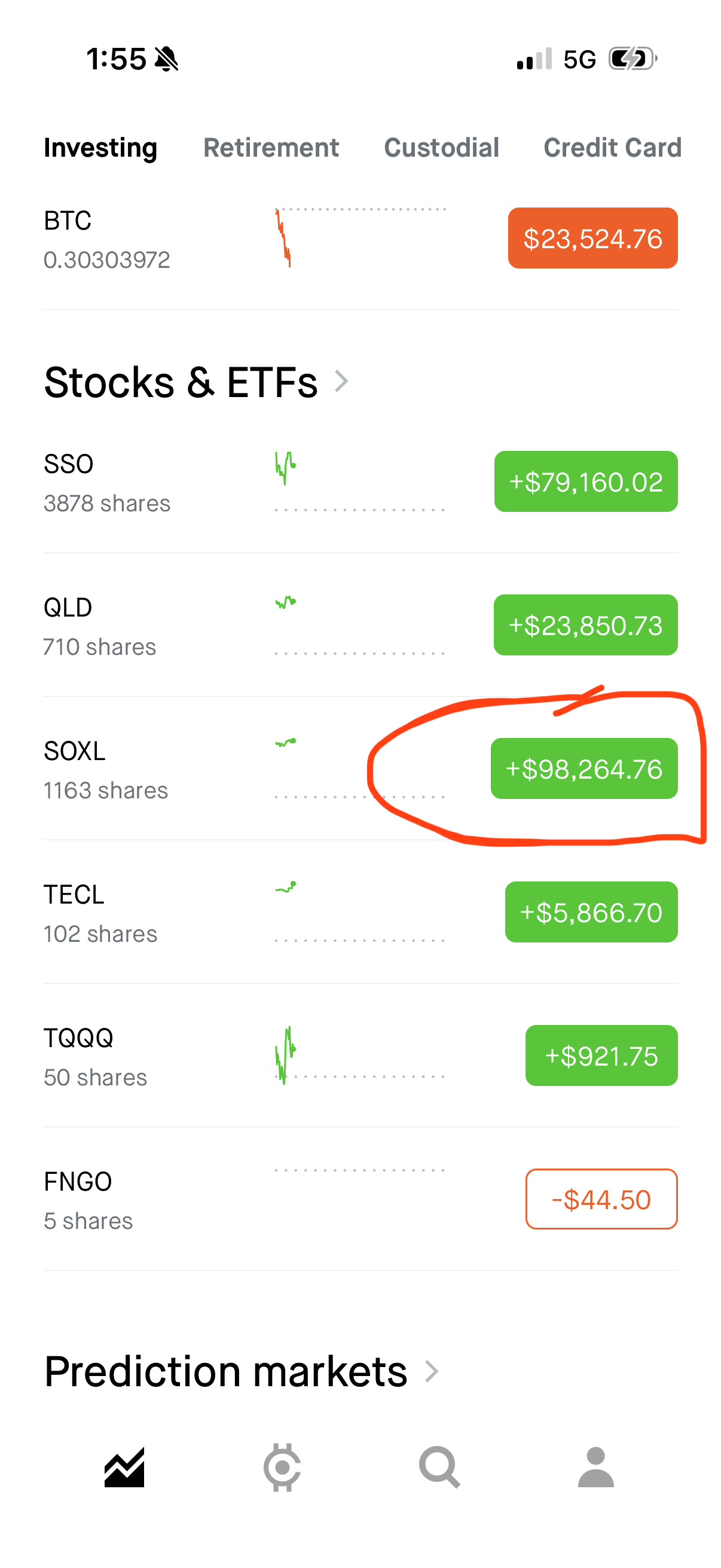
Task: Toggle the BTC value display button
Action: (592, 238)
